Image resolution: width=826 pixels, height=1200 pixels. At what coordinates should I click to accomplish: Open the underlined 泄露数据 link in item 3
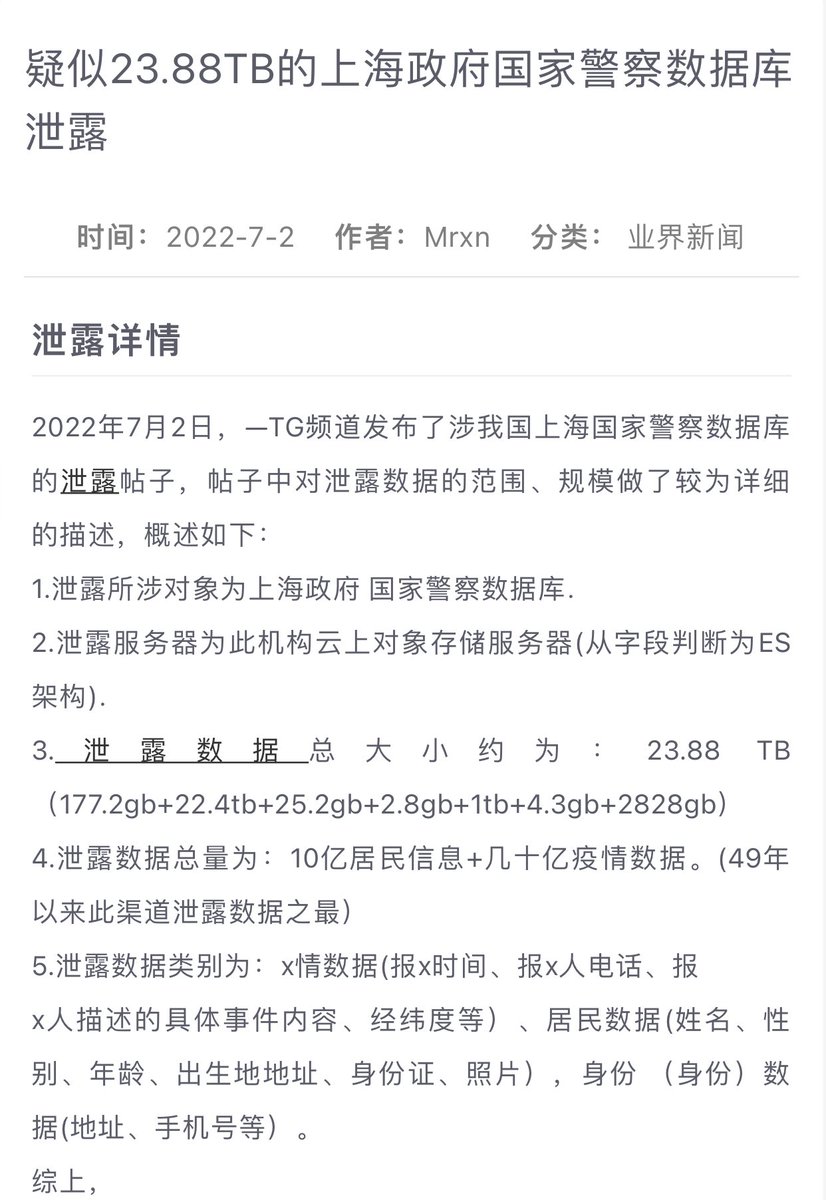182,751
